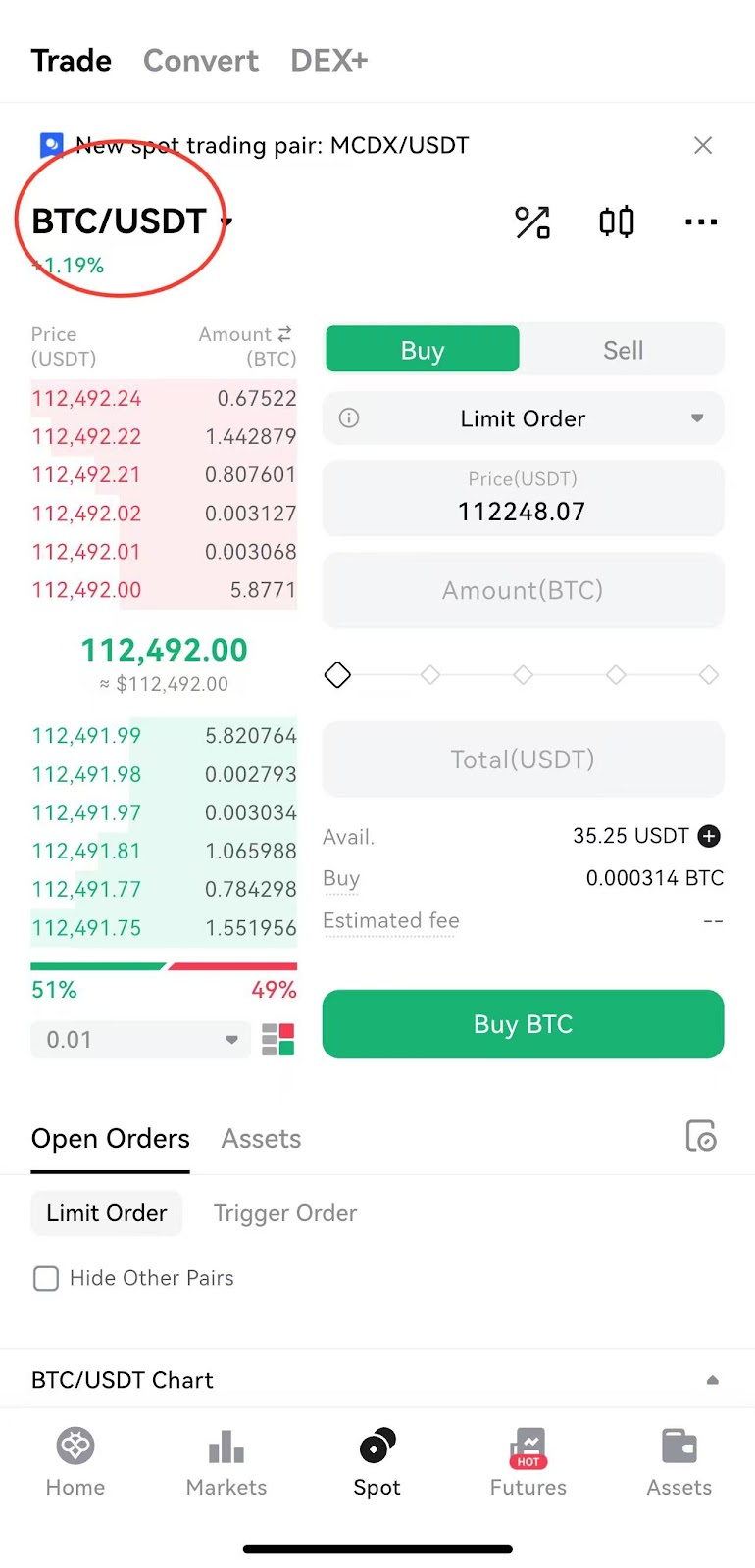Image resolution: width=755 pixels, height=1568 pixels.
Task: Check the Hide Other Pairs box
Action: (x=46, y=1278)
